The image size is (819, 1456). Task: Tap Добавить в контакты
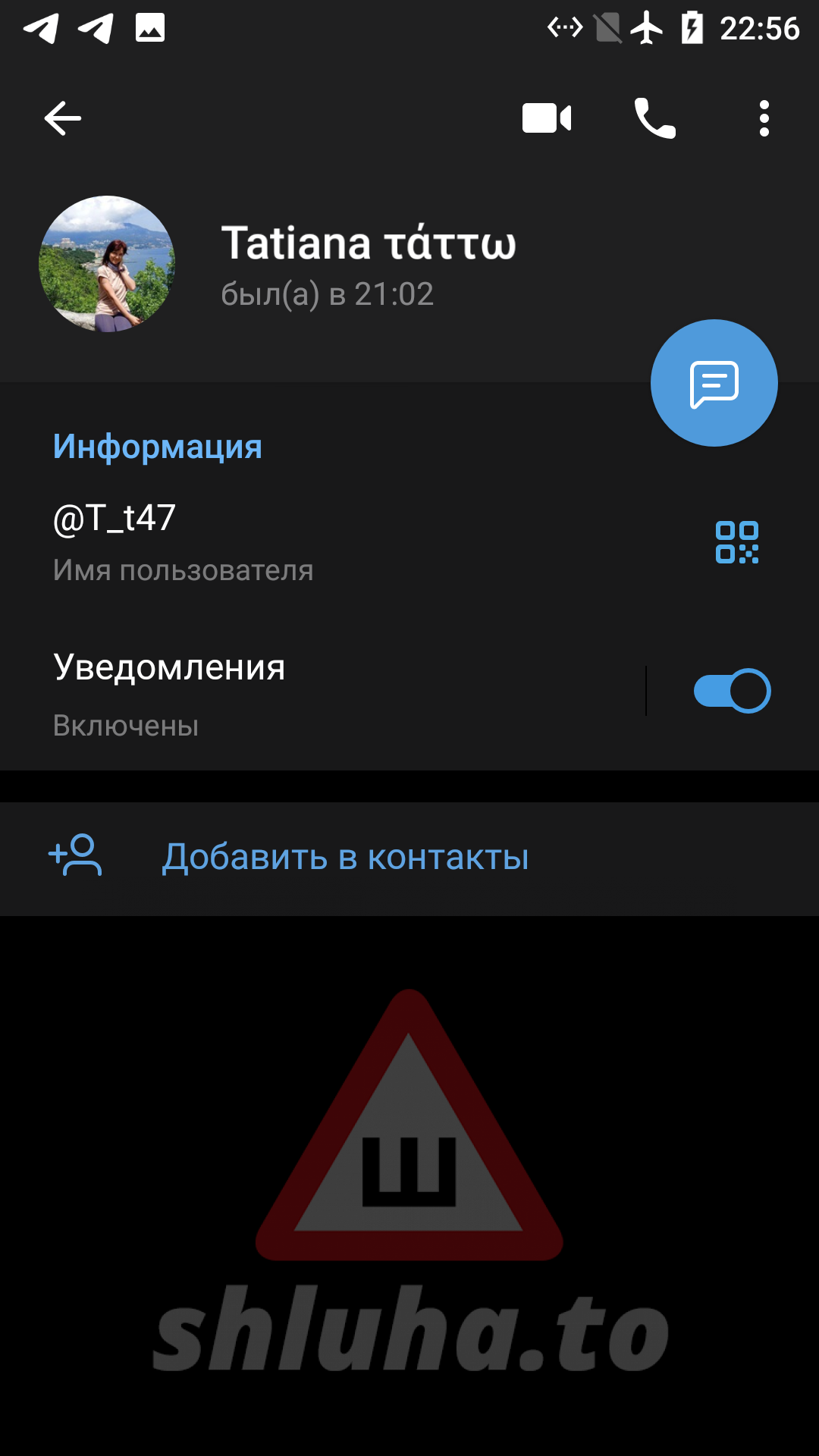345,858
